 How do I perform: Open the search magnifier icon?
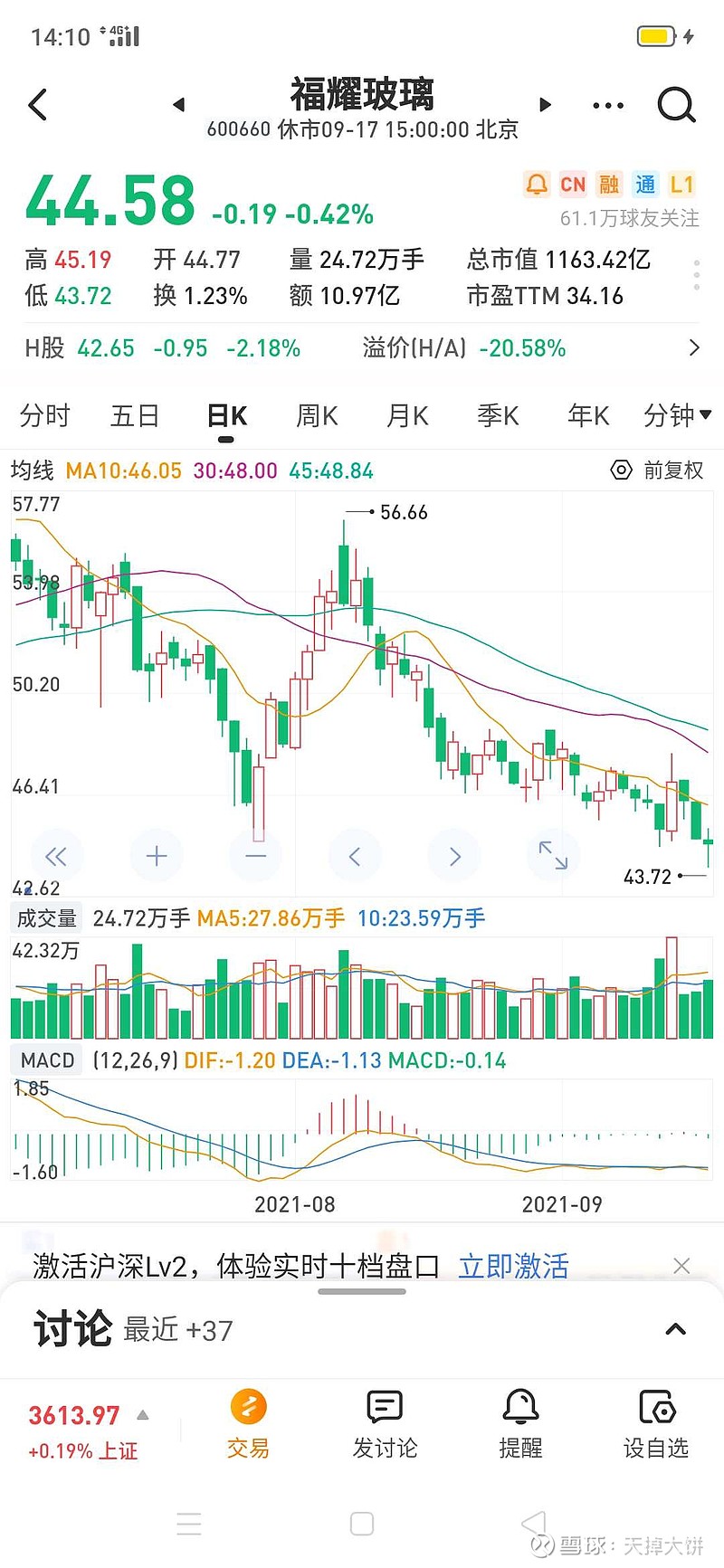point(675,105)
